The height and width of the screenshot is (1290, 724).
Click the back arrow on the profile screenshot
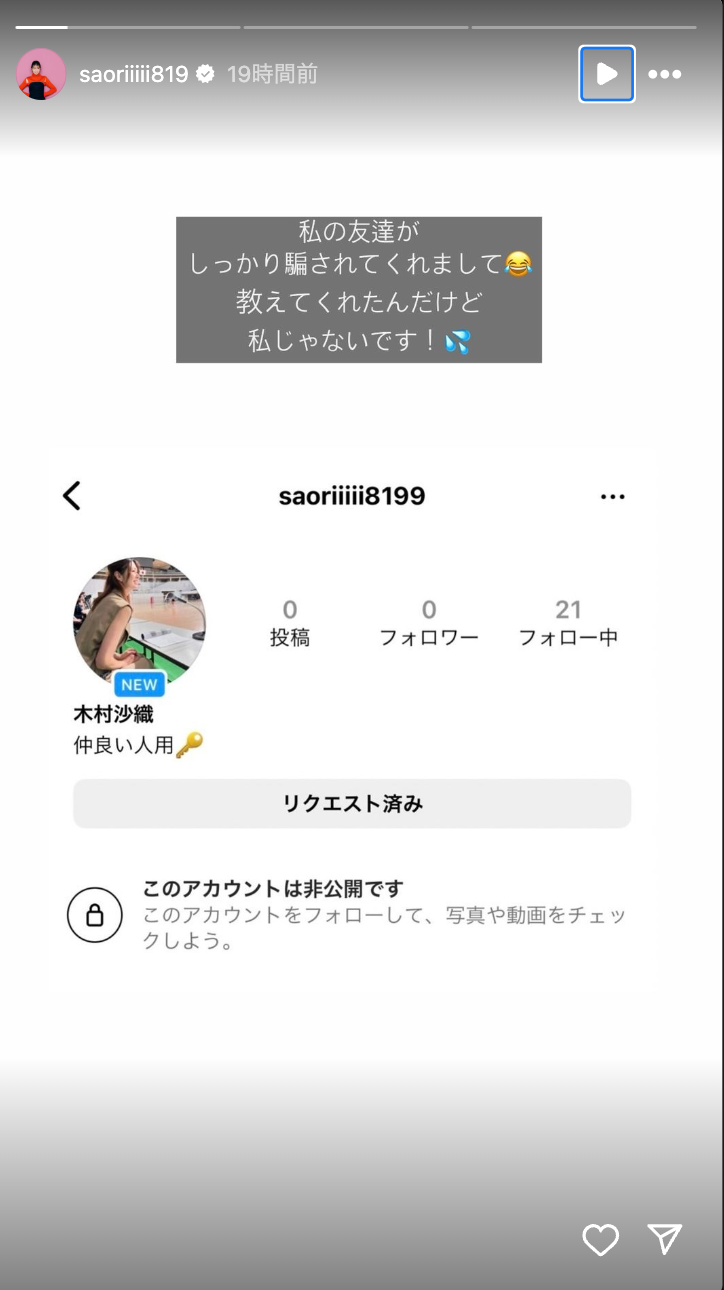pyautogui.click(x=71, y=495)
